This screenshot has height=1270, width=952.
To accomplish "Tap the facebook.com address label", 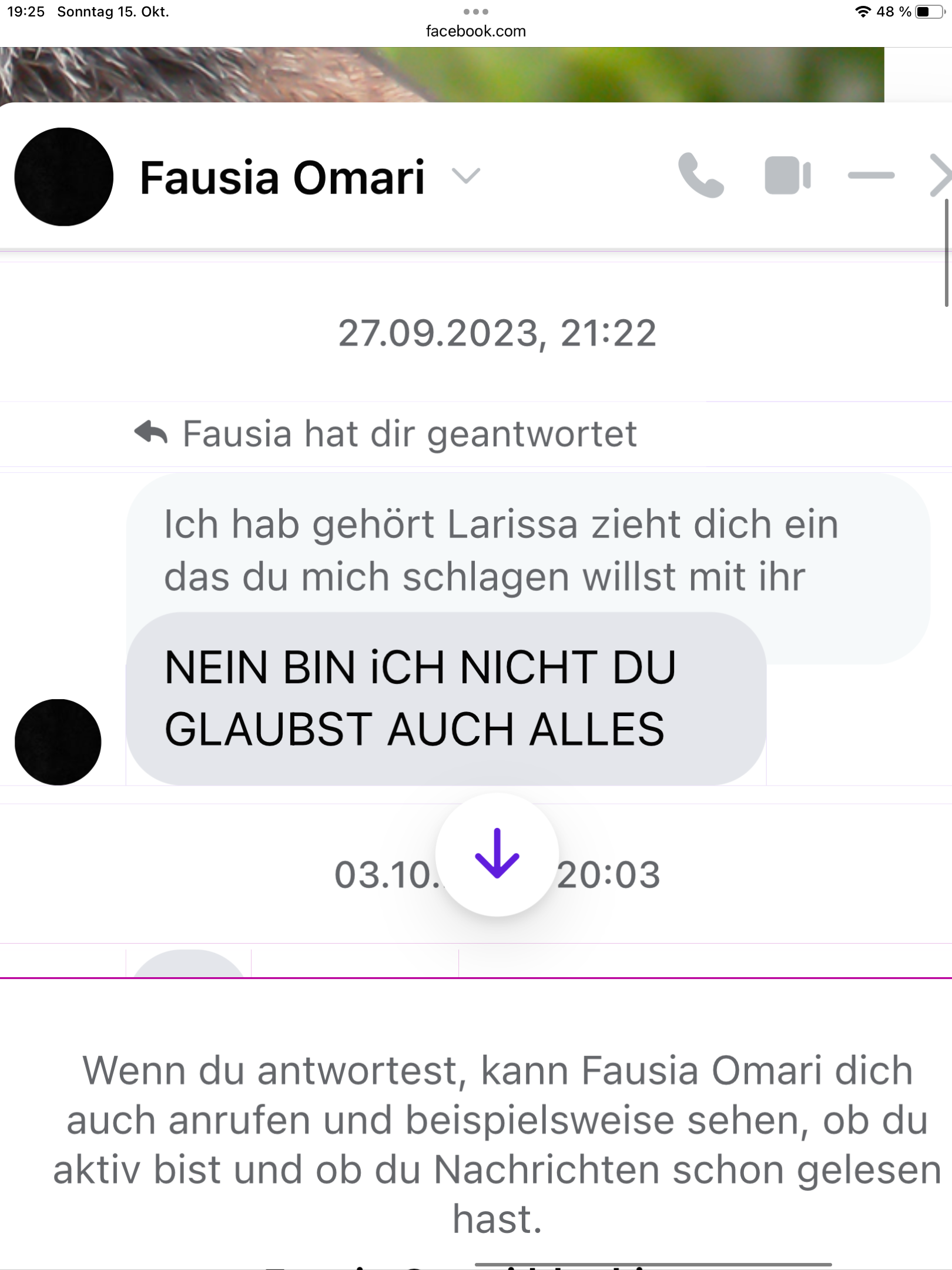I will tap(476, 31).
